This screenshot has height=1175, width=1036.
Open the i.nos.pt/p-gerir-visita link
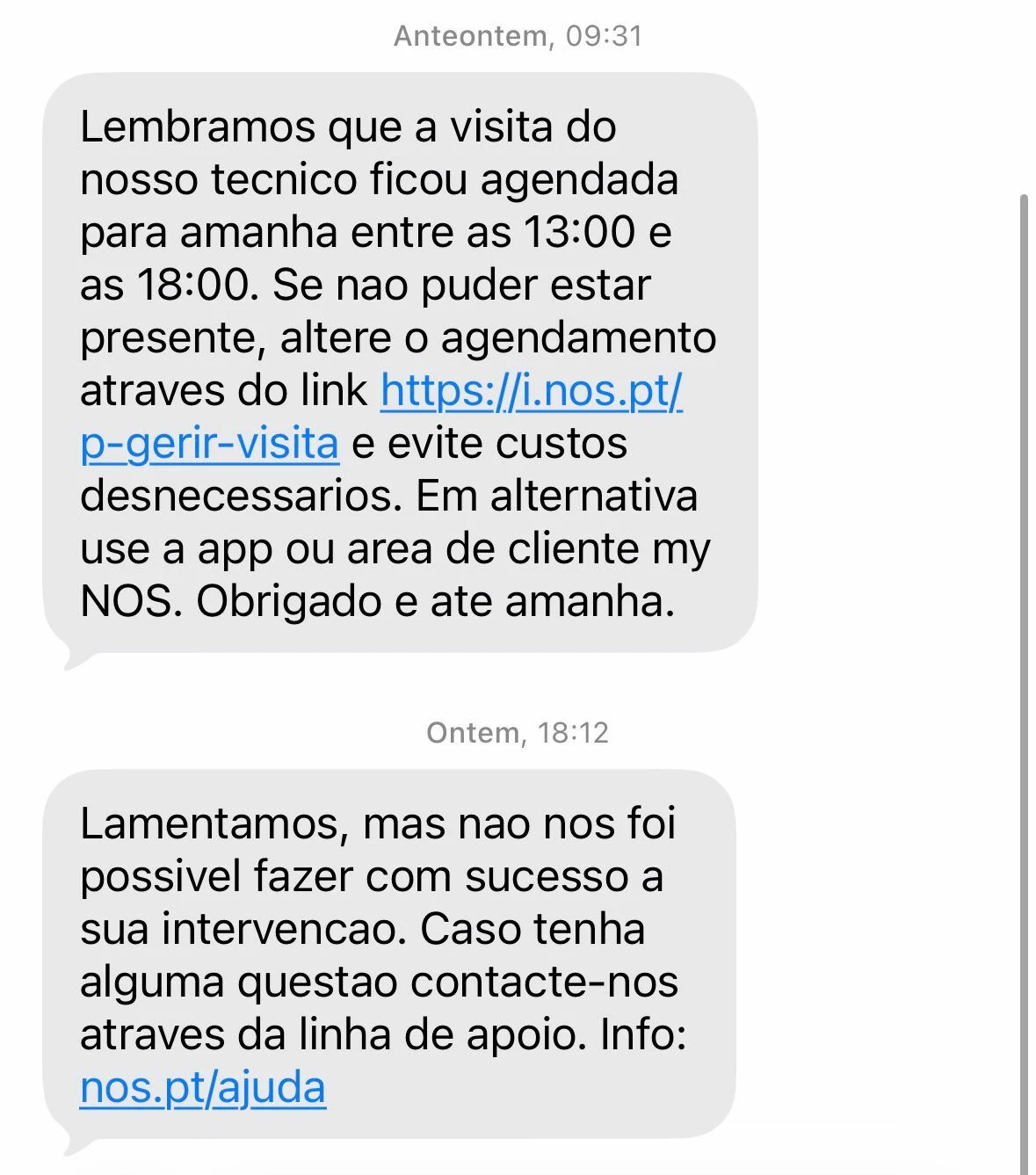tap(531, 391)
